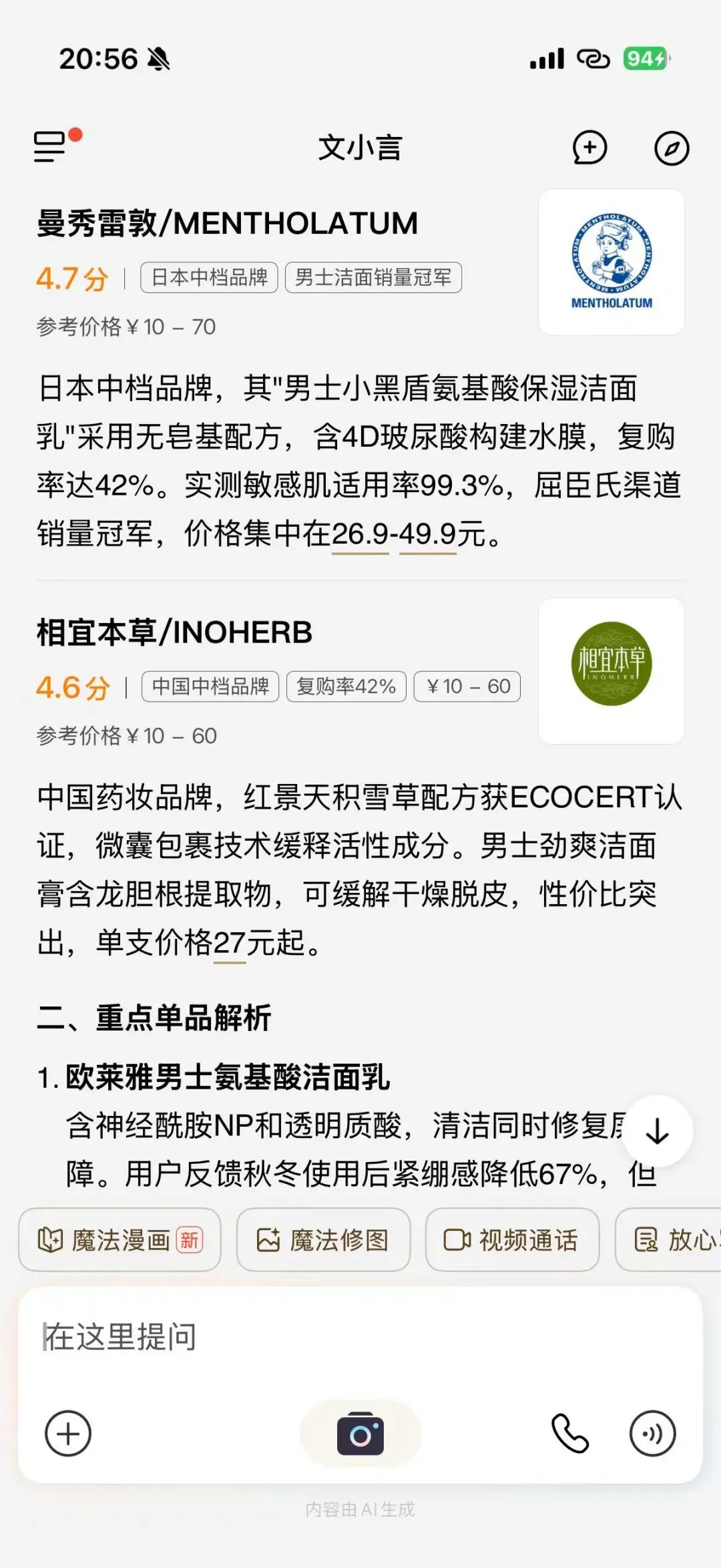Tap the muted notifications icon in status bar

pyautogui.click(x=158, y=59)
